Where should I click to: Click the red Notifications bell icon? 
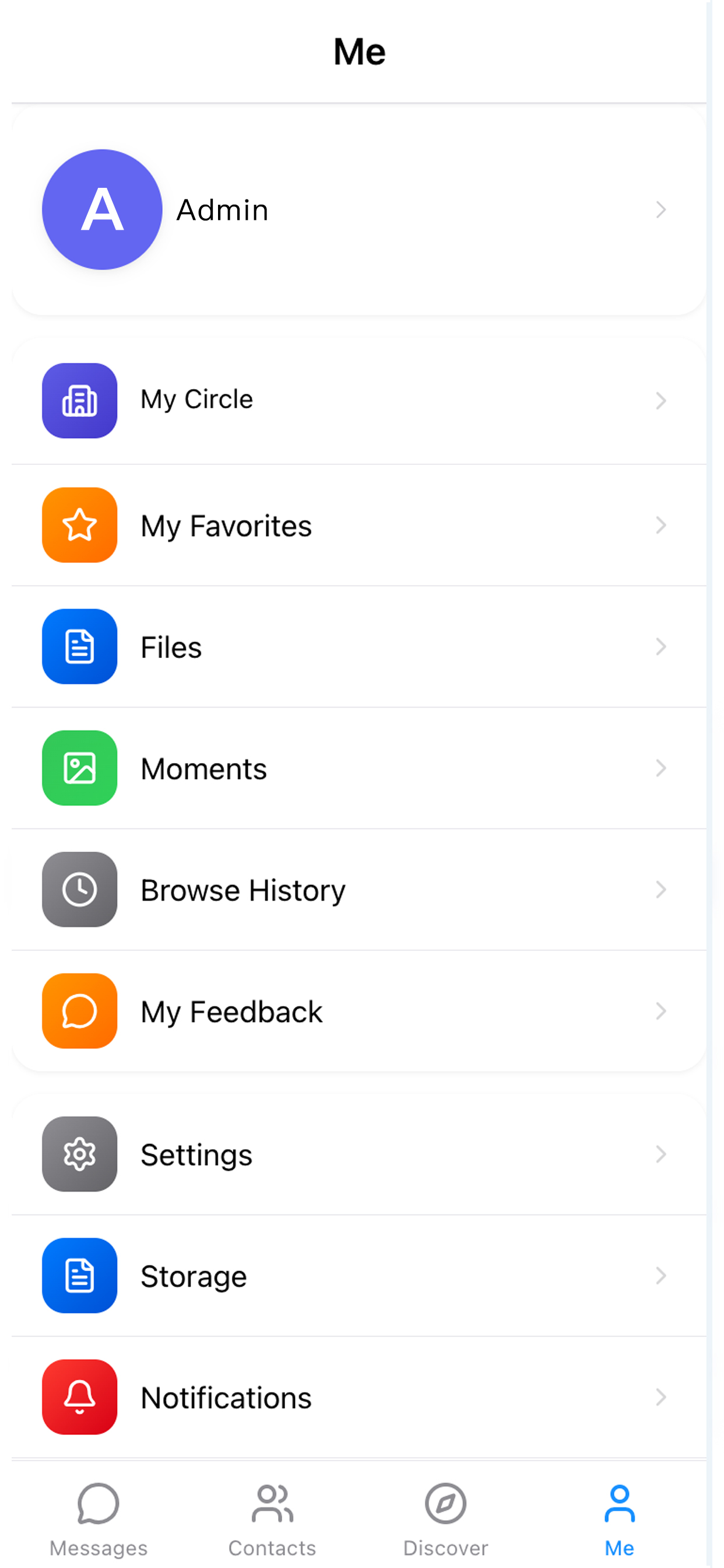click(79, 1397)
